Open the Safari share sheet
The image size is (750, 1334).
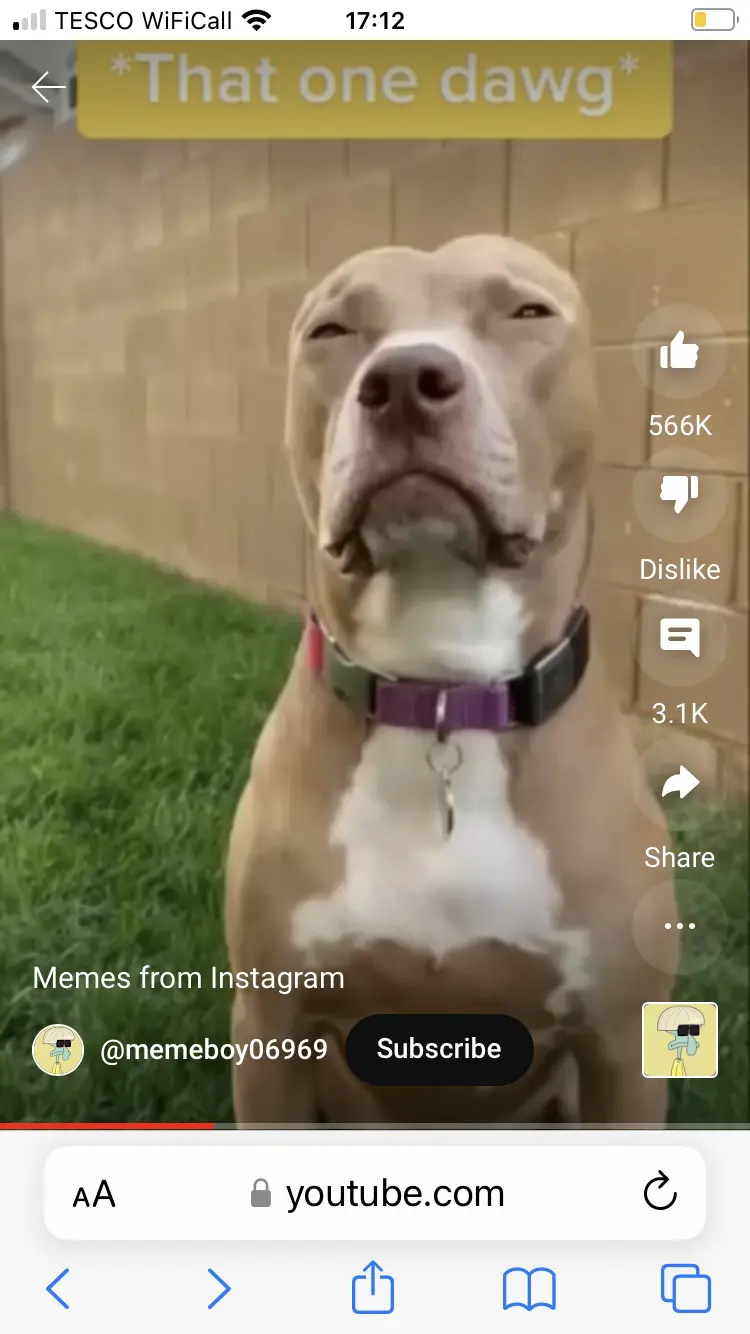(x=373, y=1287)
